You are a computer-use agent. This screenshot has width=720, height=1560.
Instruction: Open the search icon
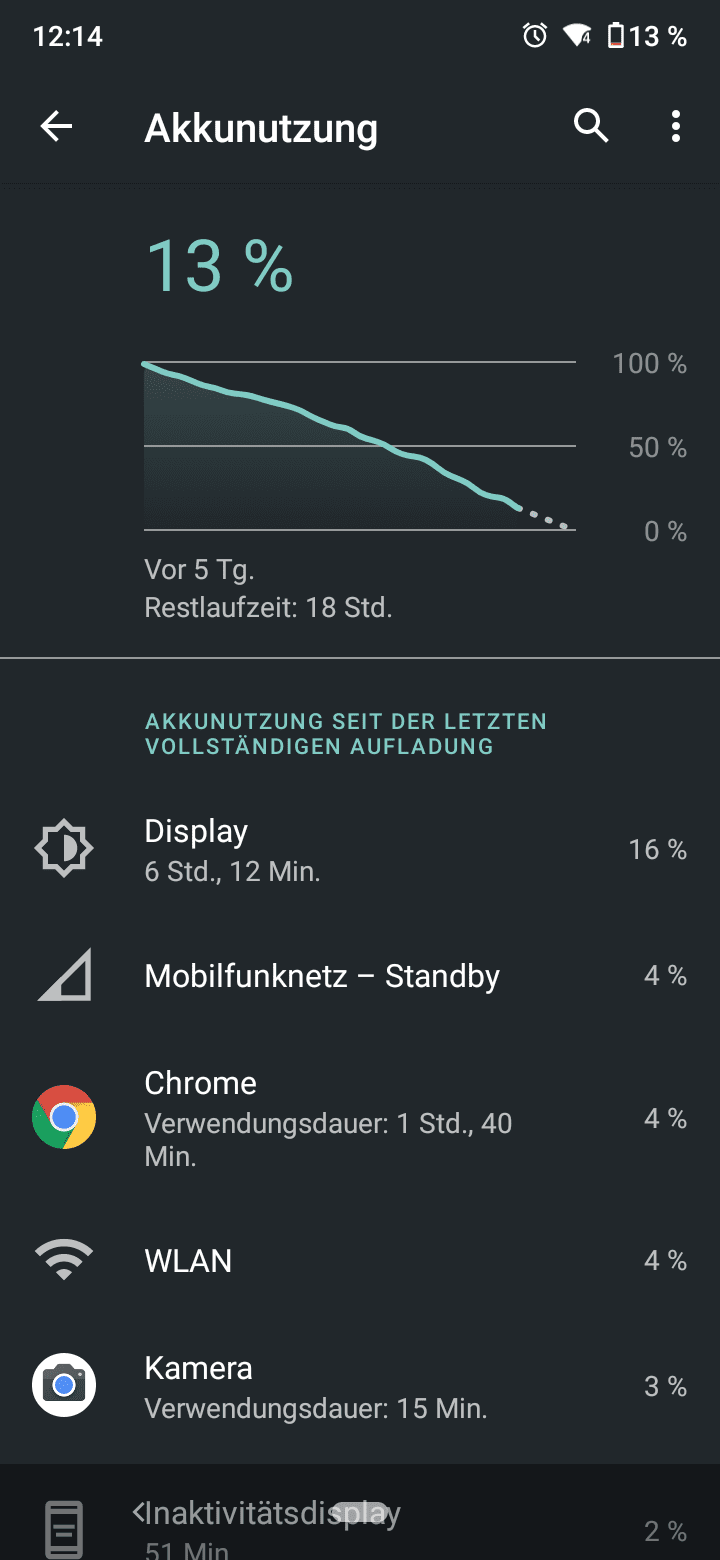591,127
